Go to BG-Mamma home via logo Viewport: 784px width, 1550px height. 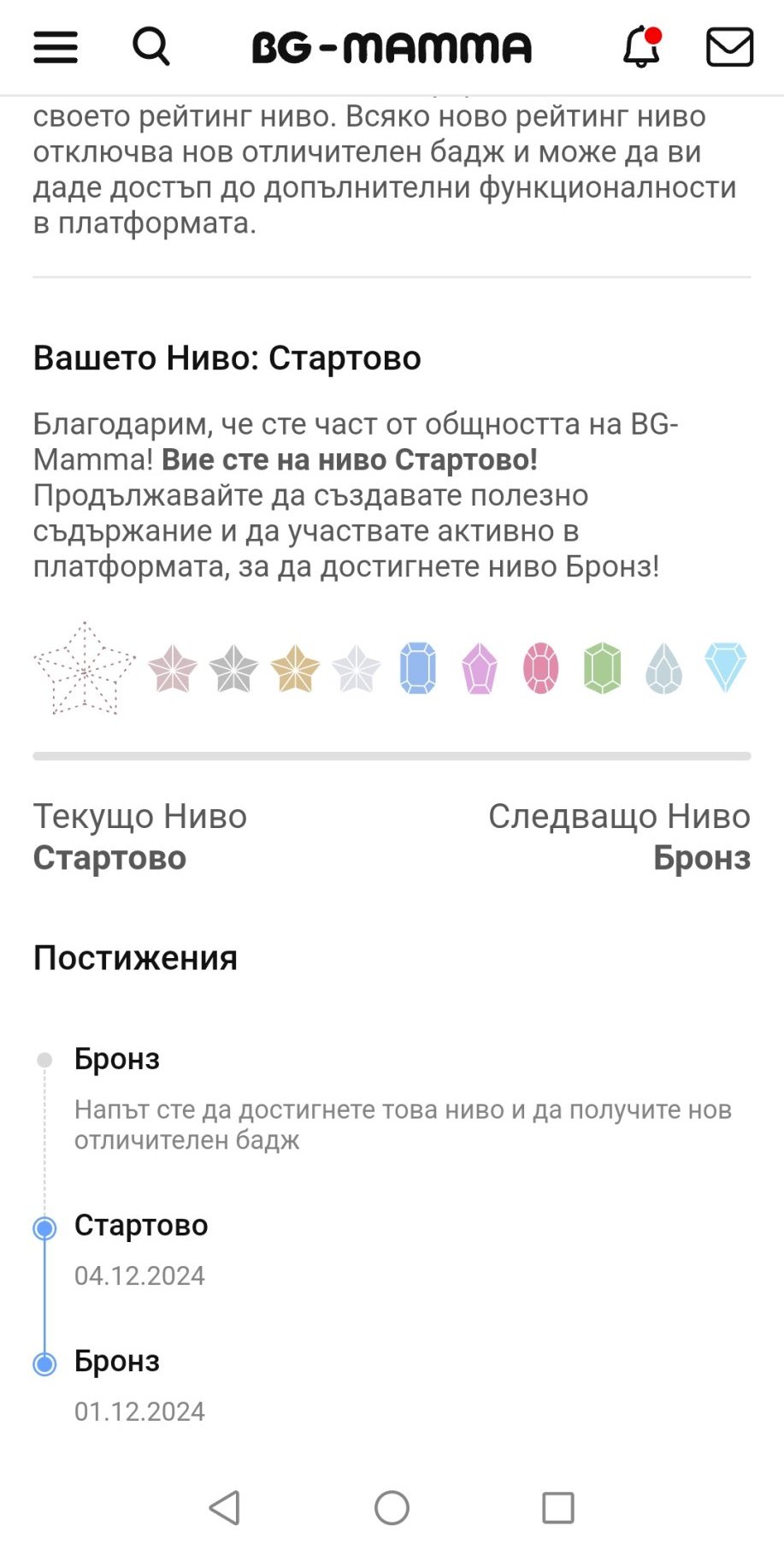pos(392,48)
